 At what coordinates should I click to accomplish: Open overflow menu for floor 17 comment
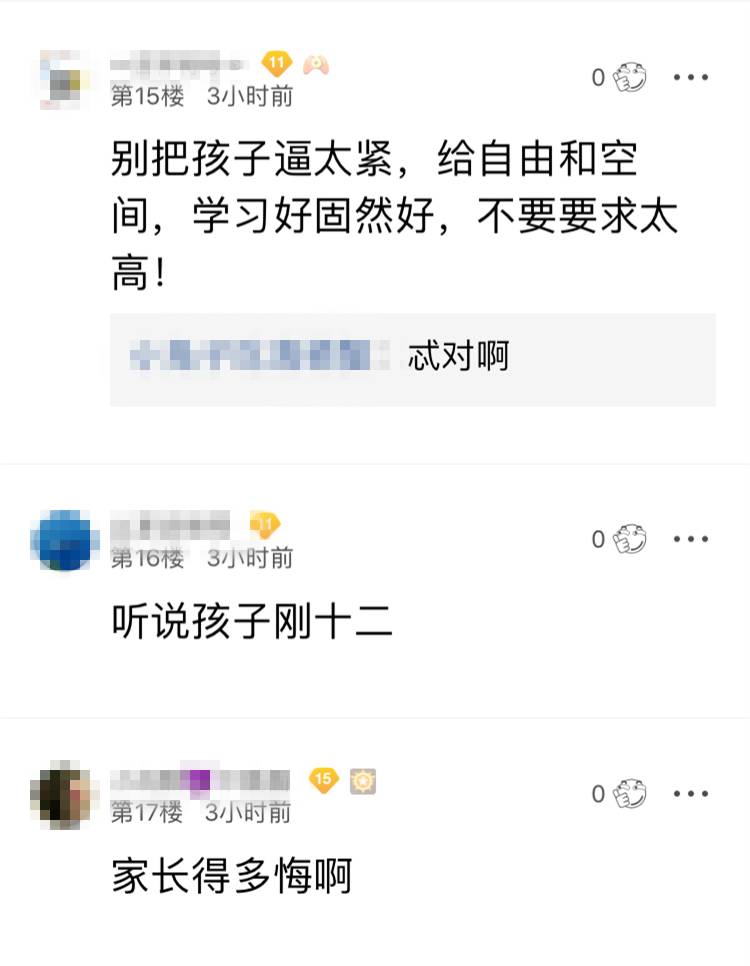click(x=690, y=794)
